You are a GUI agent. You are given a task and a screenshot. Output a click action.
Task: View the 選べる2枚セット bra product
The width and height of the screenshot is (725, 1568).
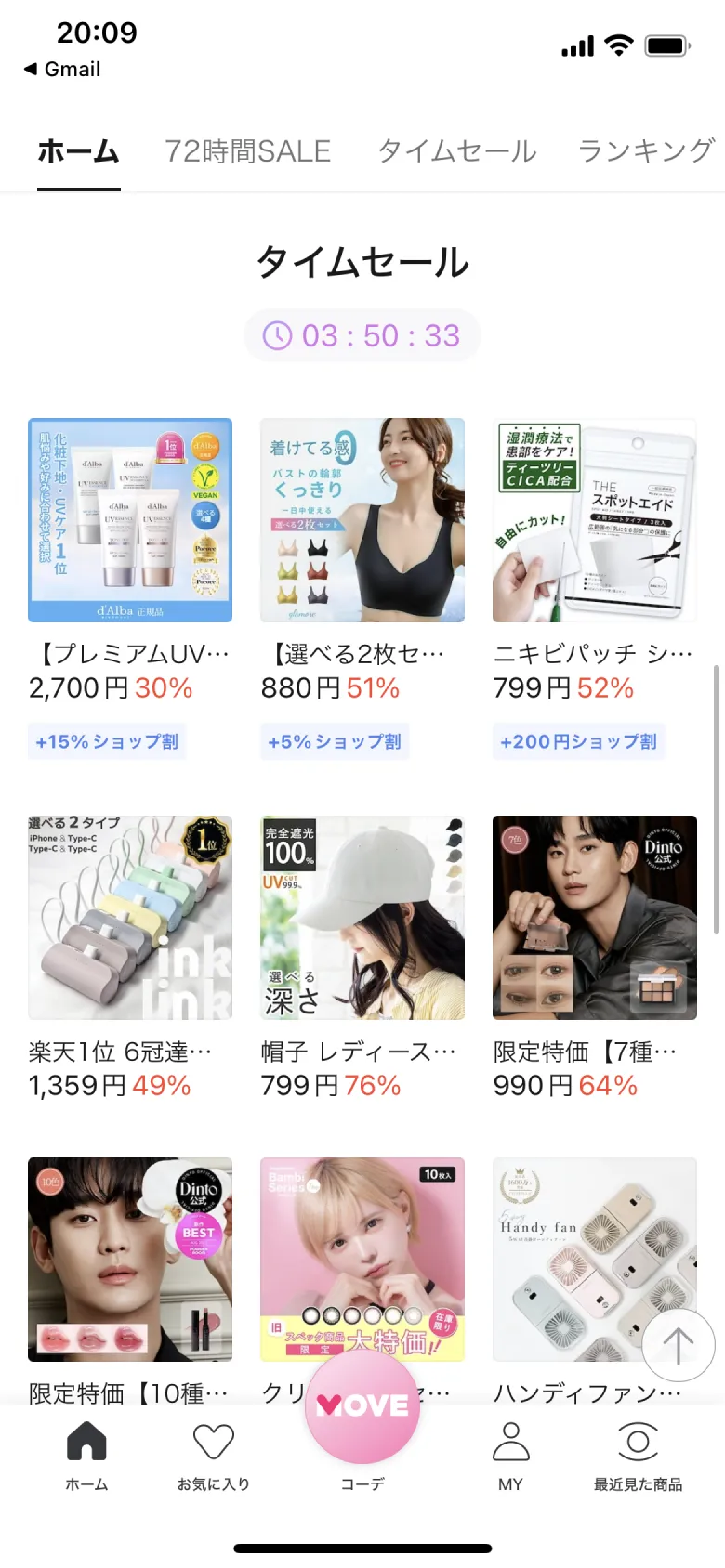pos(362,520)
